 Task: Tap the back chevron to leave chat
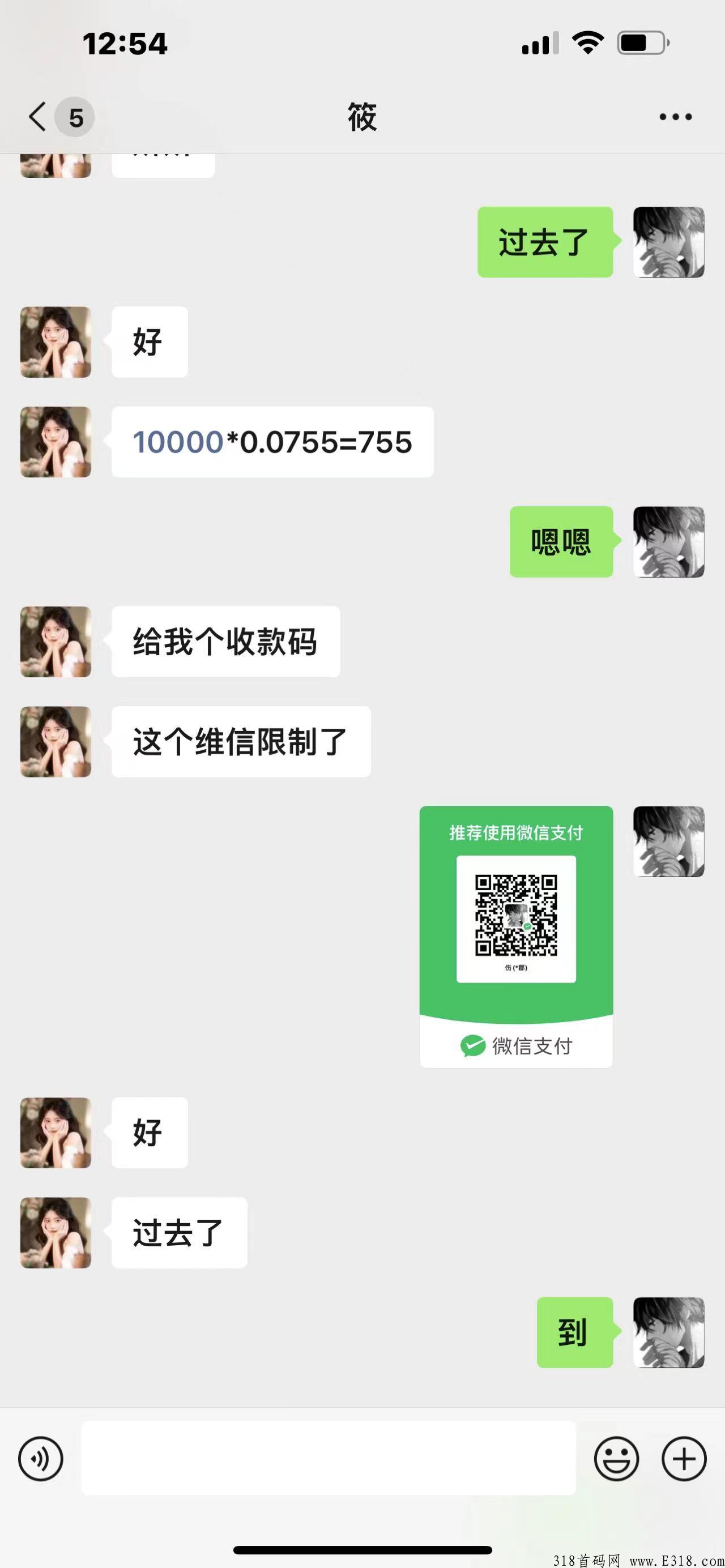tap(35, 116)
